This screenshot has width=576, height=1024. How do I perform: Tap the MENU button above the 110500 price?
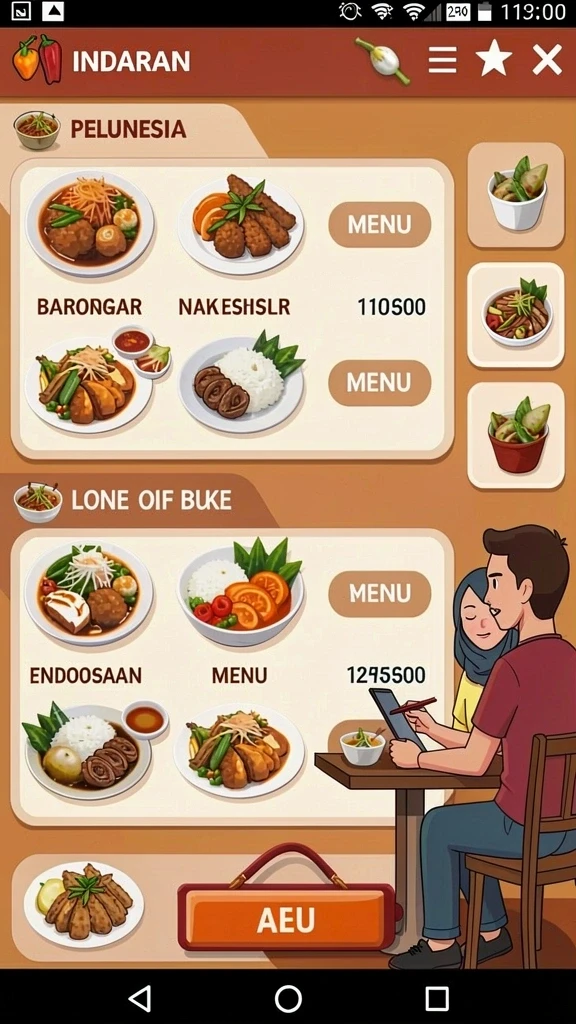coord(379,224)
